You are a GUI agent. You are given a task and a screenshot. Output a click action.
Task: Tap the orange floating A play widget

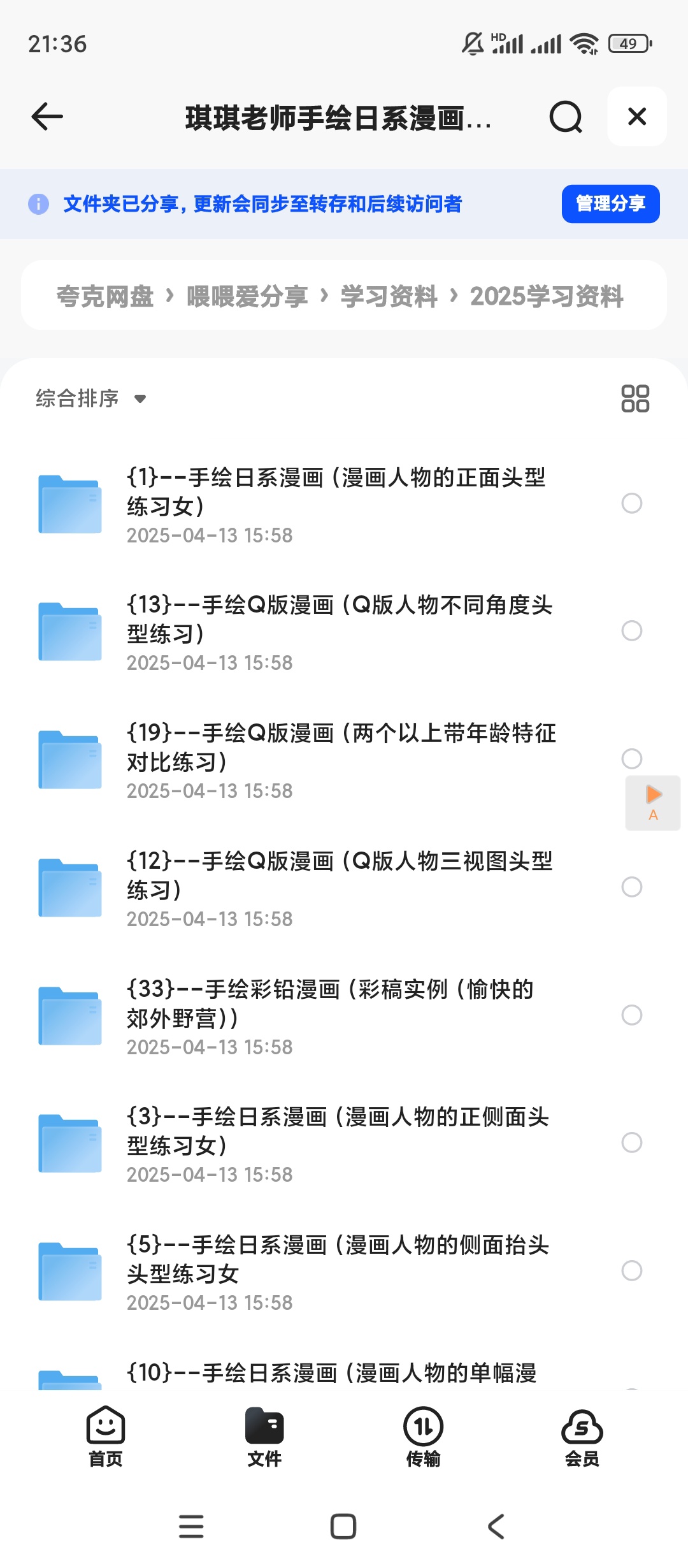click(652, 802)
